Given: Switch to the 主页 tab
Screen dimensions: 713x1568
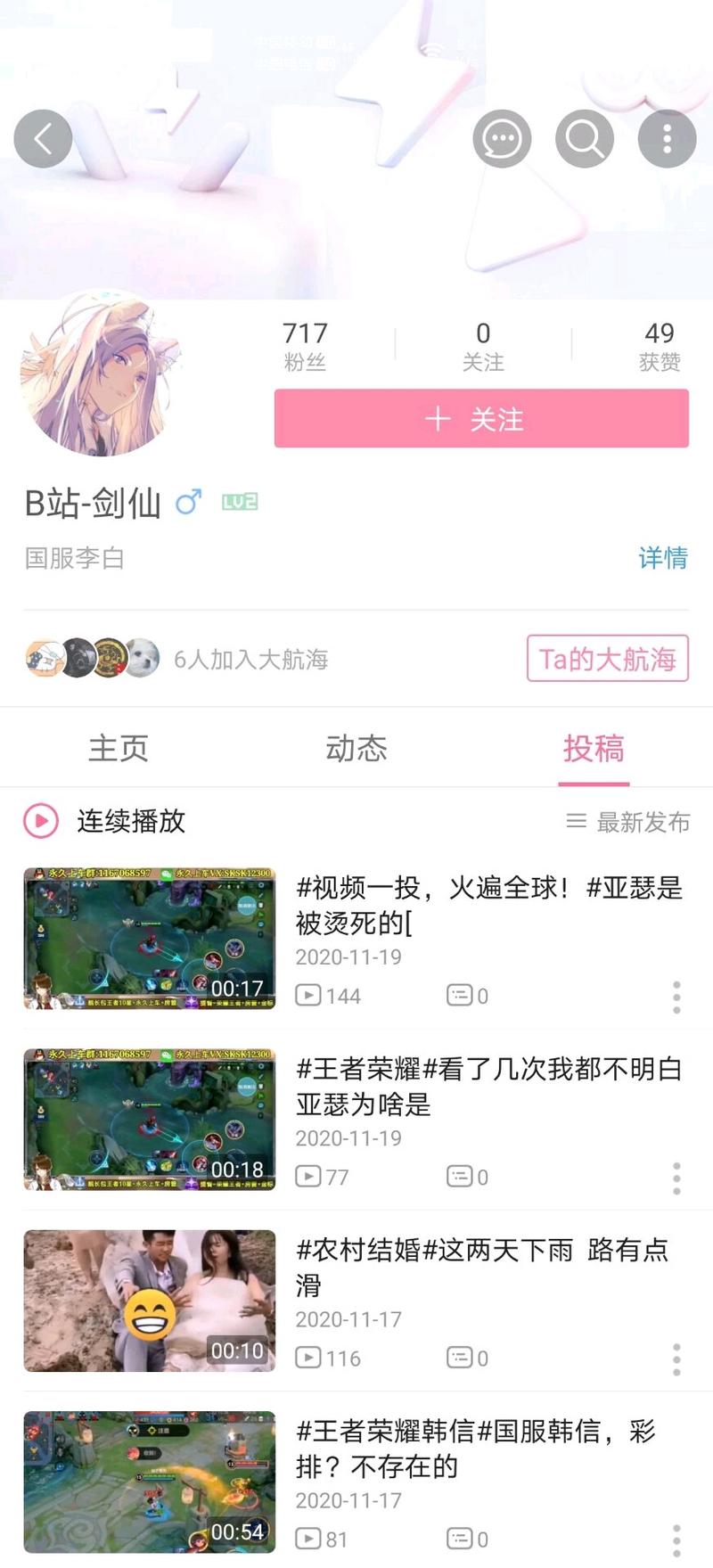Looking at the screenshot, I should click(119, 748).
